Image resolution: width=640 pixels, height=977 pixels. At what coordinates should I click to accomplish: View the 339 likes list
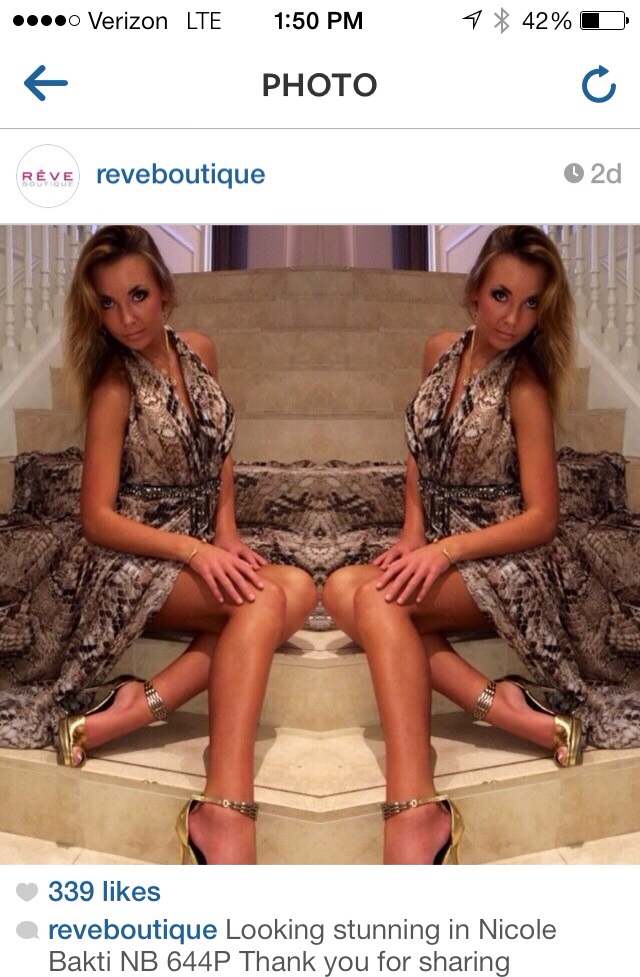[x=104, y=891]
